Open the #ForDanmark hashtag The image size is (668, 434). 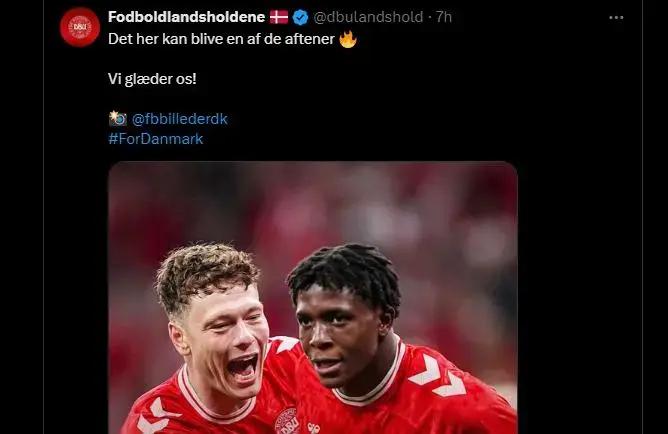click(155, 139)
